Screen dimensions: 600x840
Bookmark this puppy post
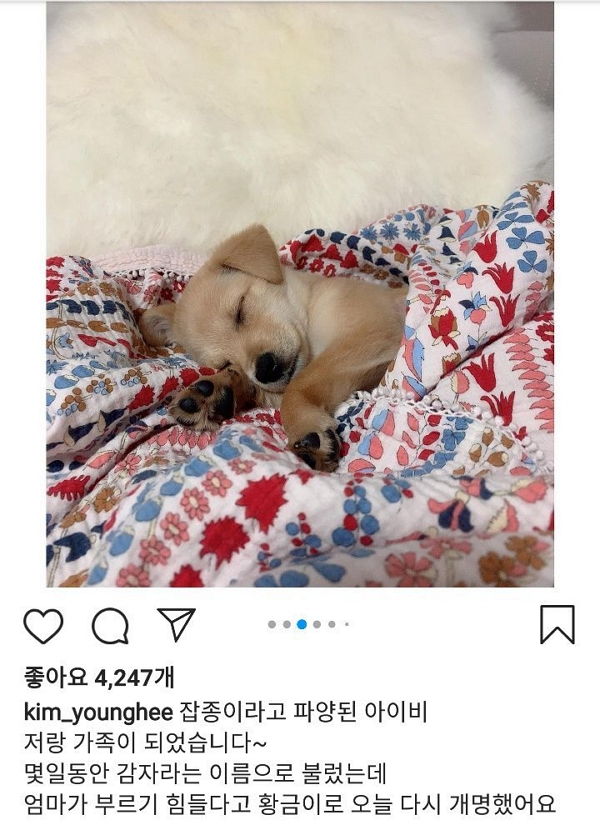click(557, 625)
